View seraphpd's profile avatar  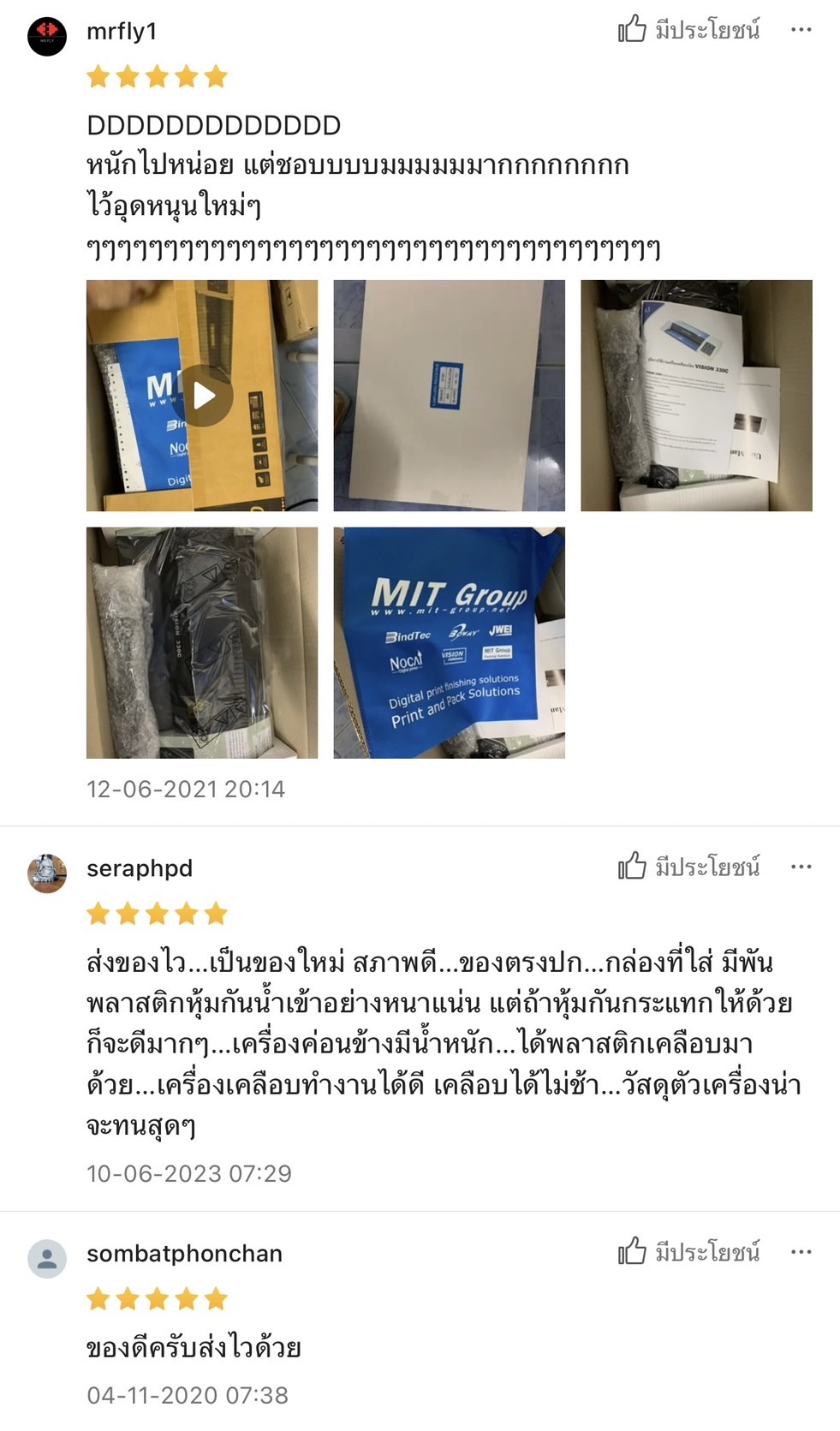pos(47,874)
